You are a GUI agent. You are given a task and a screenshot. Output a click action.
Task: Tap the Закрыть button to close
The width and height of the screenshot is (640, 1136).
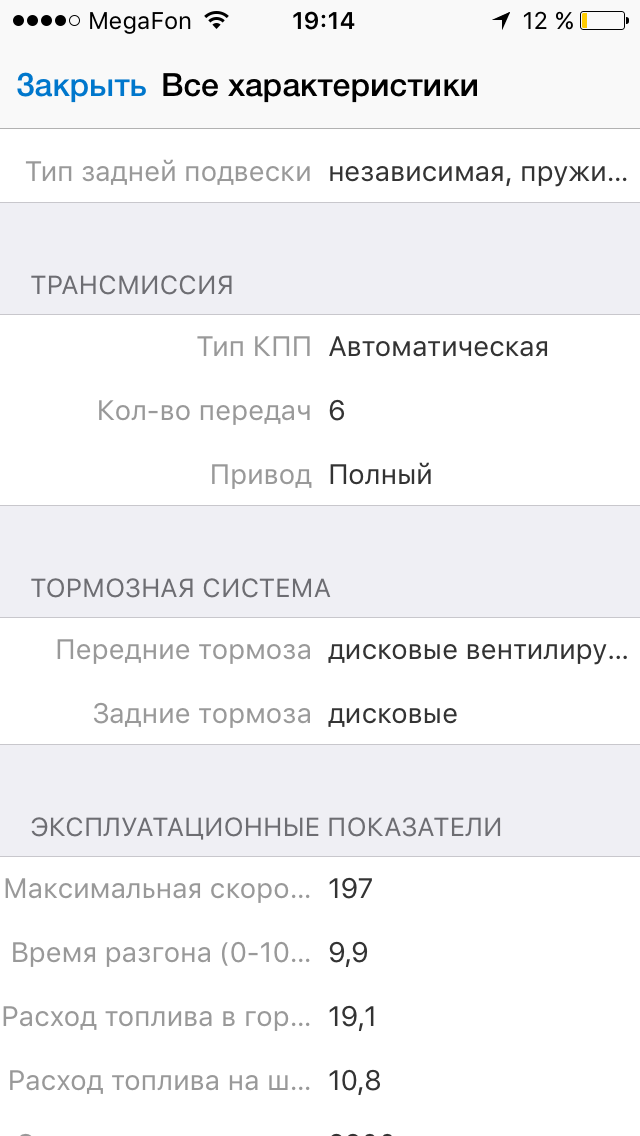(x=81, y=85)
